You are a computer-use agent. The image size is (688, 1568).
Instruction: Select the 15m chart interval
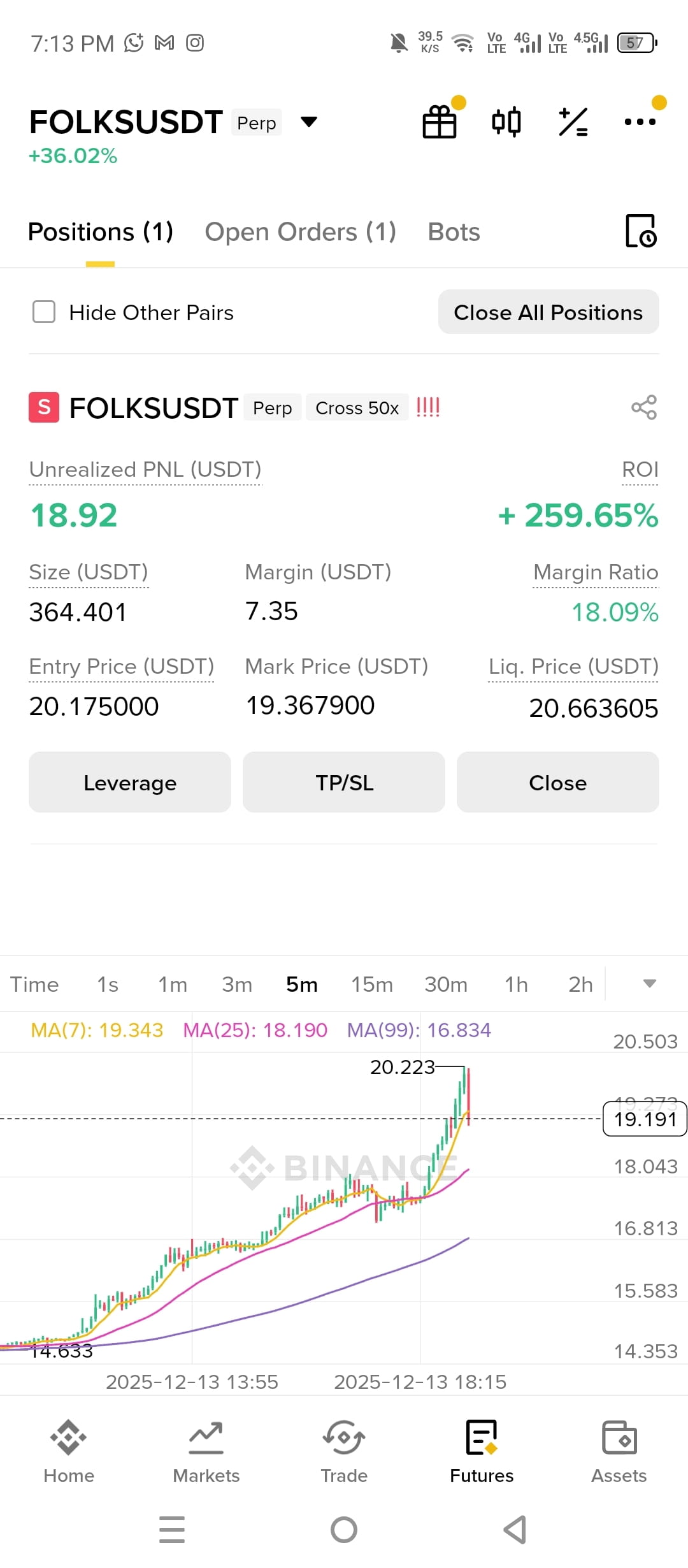coord(372,984)
